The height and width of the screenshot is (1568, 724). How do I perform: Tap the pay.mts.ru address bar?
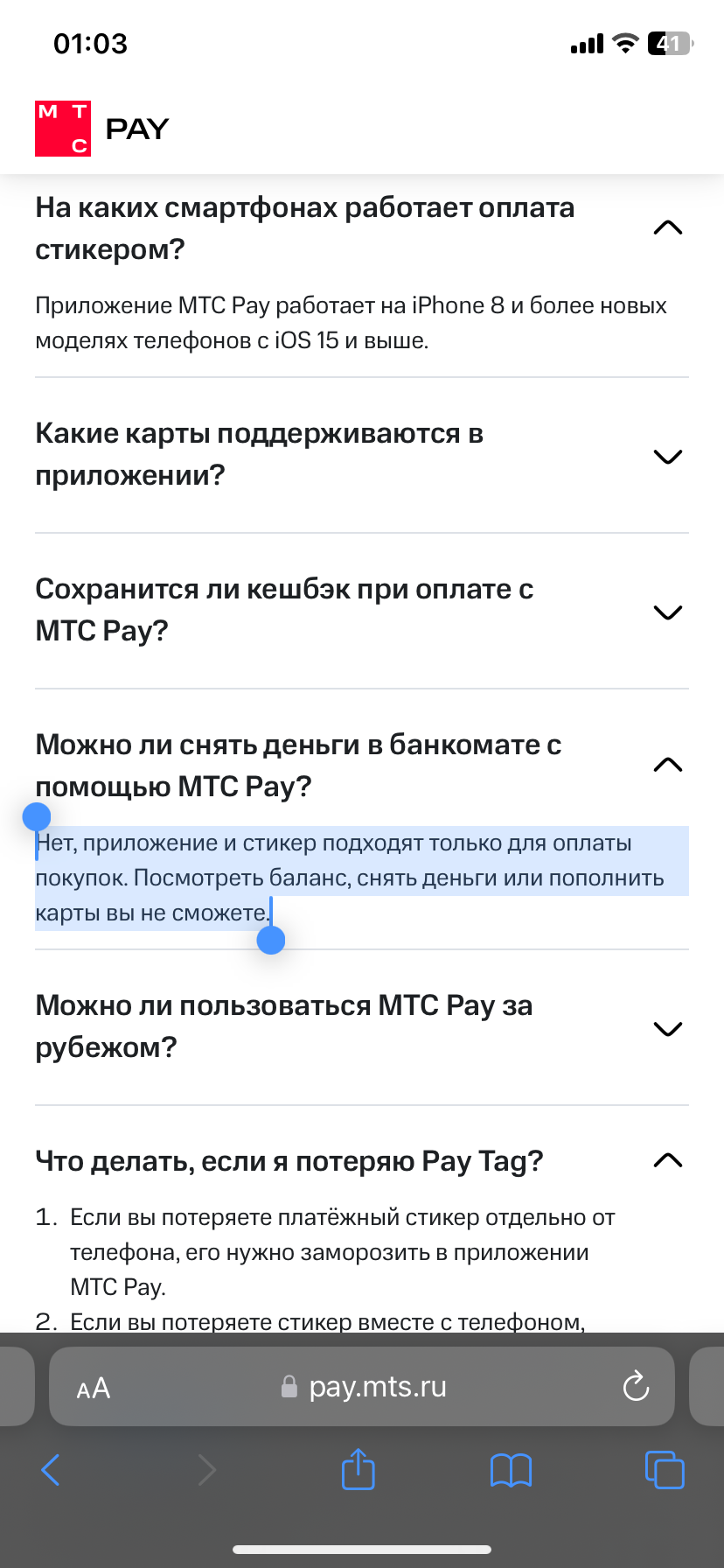point(362,1387)
